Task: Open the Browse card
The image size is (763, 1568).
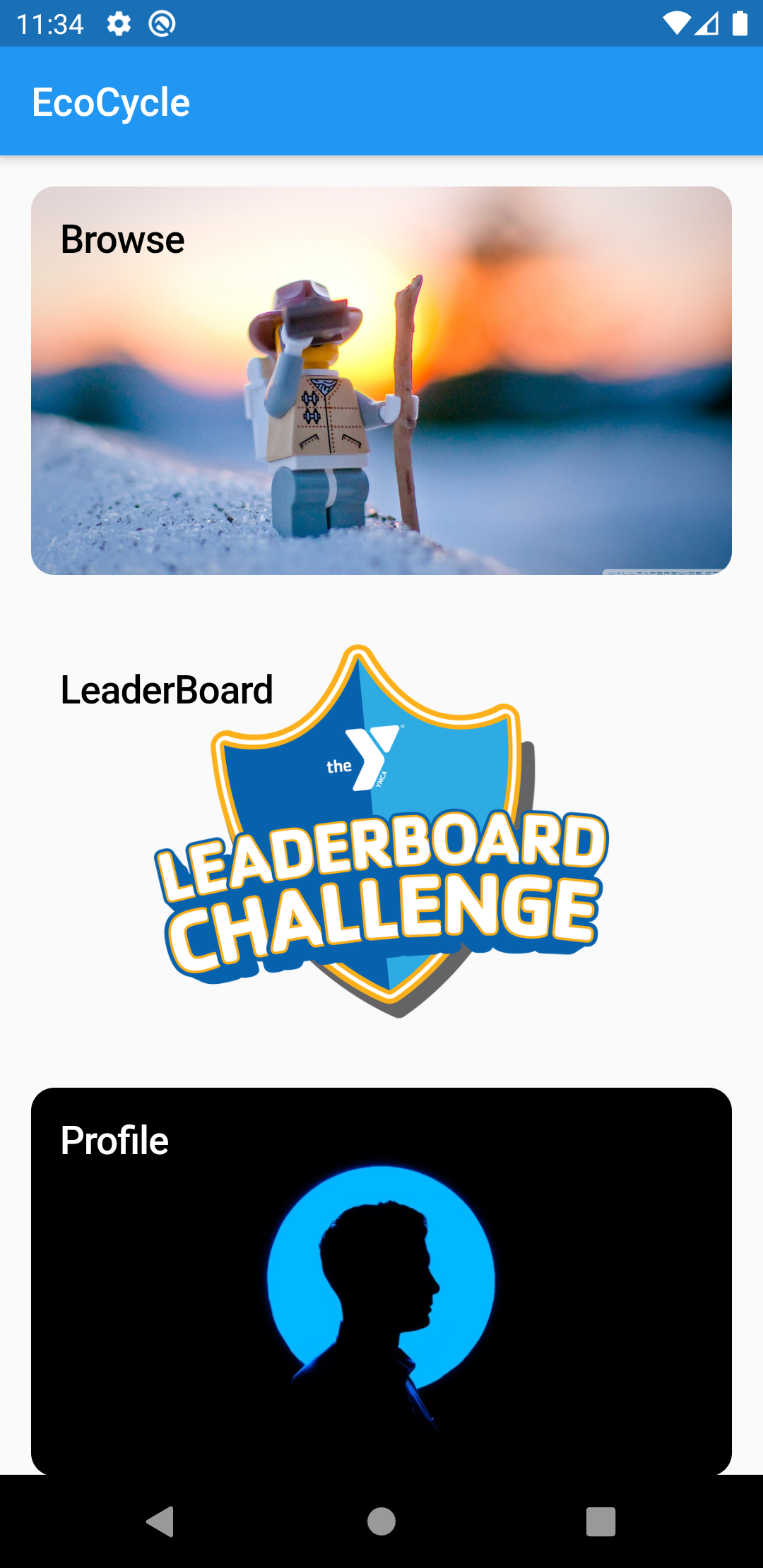Action: coord(381,381)
